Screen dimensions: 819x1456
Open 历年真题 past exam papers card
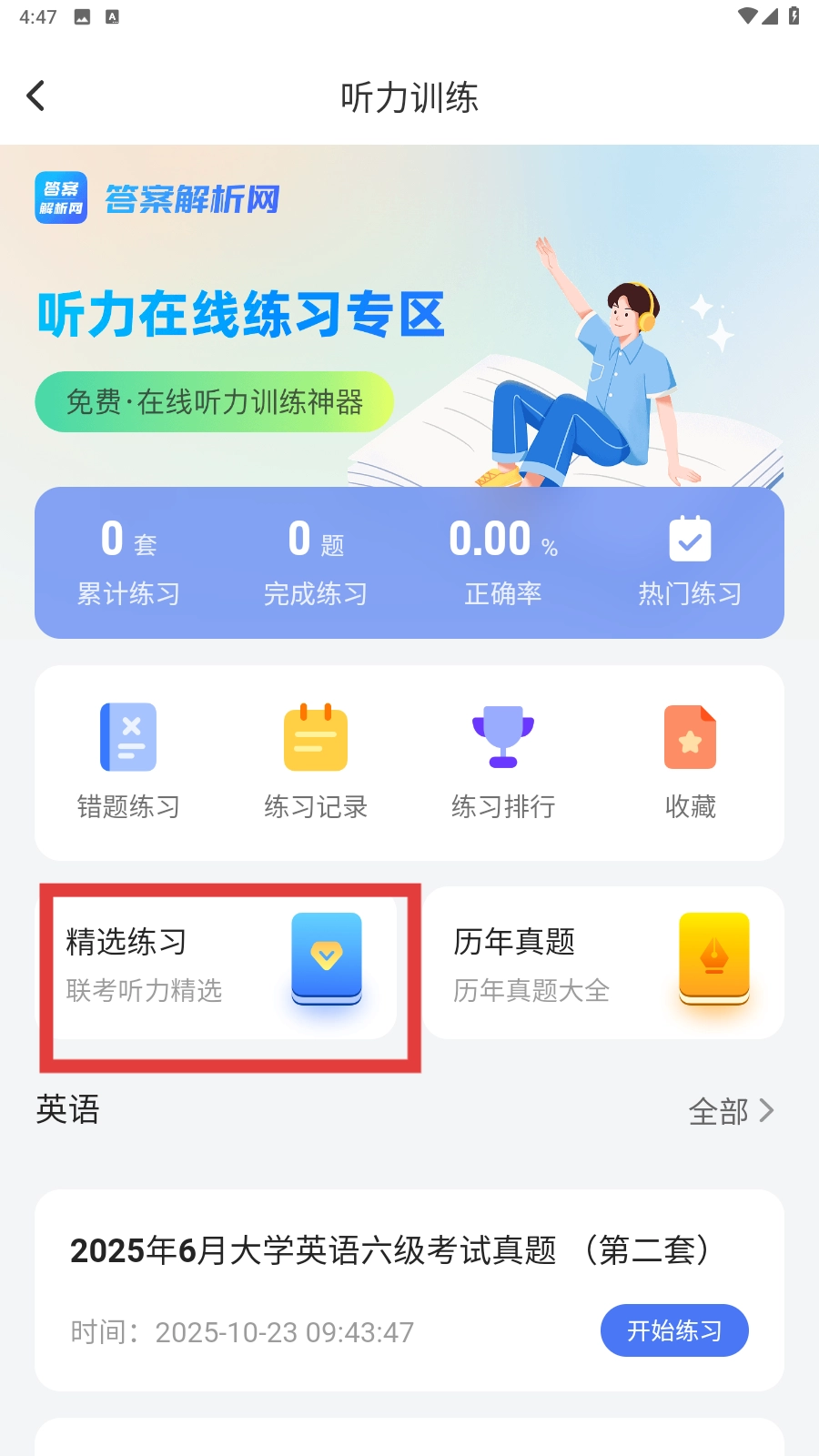point(603,965)
